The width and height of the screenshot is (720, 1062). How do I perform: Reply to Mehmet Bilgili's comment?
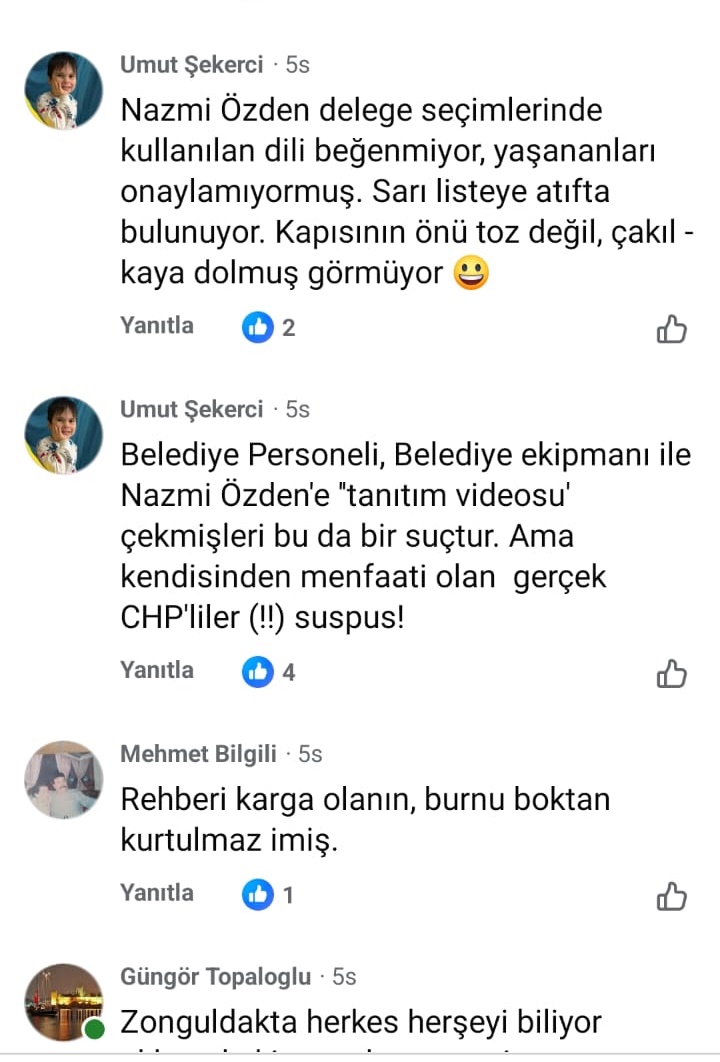pyautogui.click(x=157, y=892)
